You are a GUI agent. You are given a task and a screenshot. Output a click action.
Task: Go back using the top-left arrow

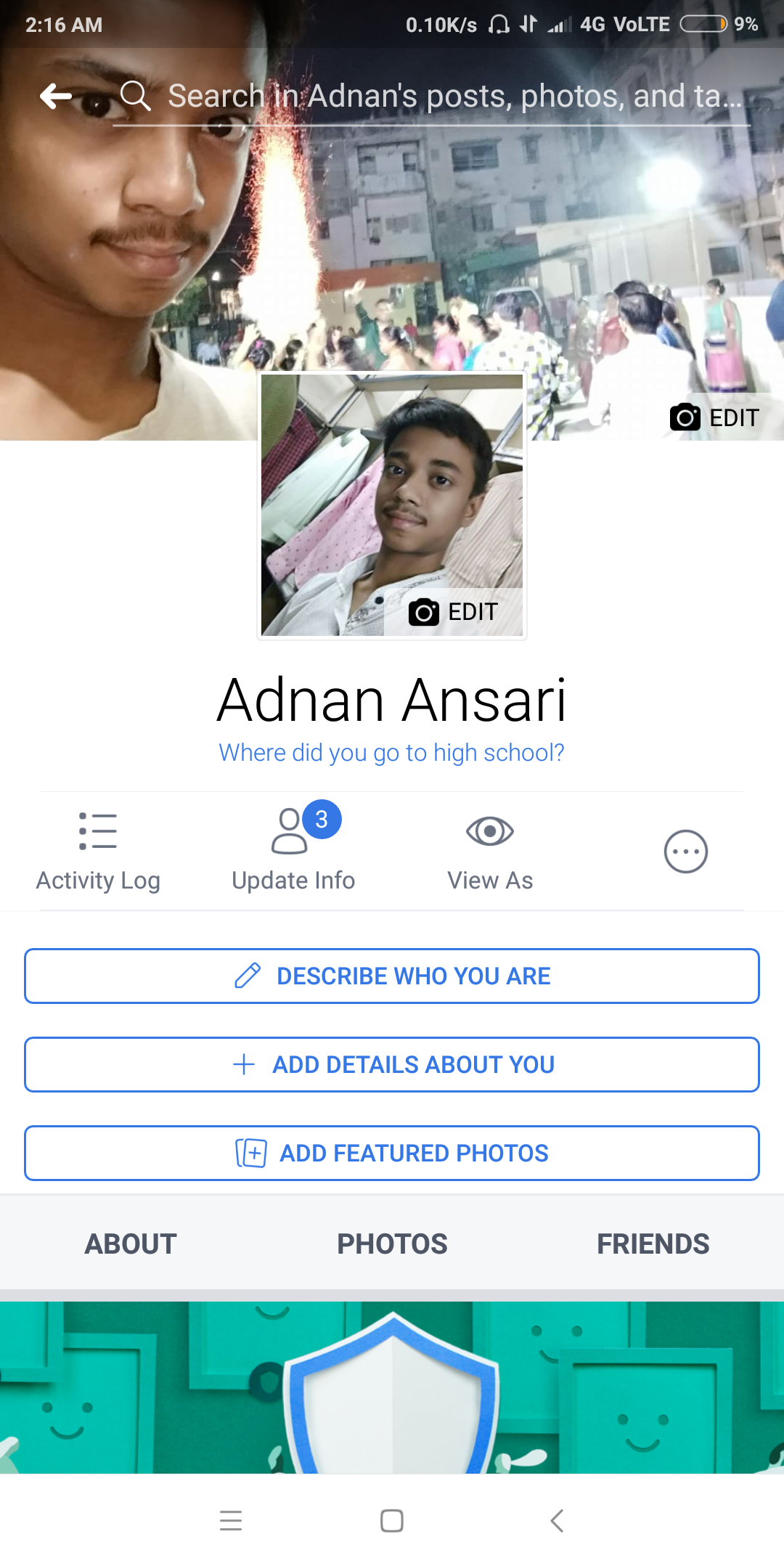[x=56, y=96]
